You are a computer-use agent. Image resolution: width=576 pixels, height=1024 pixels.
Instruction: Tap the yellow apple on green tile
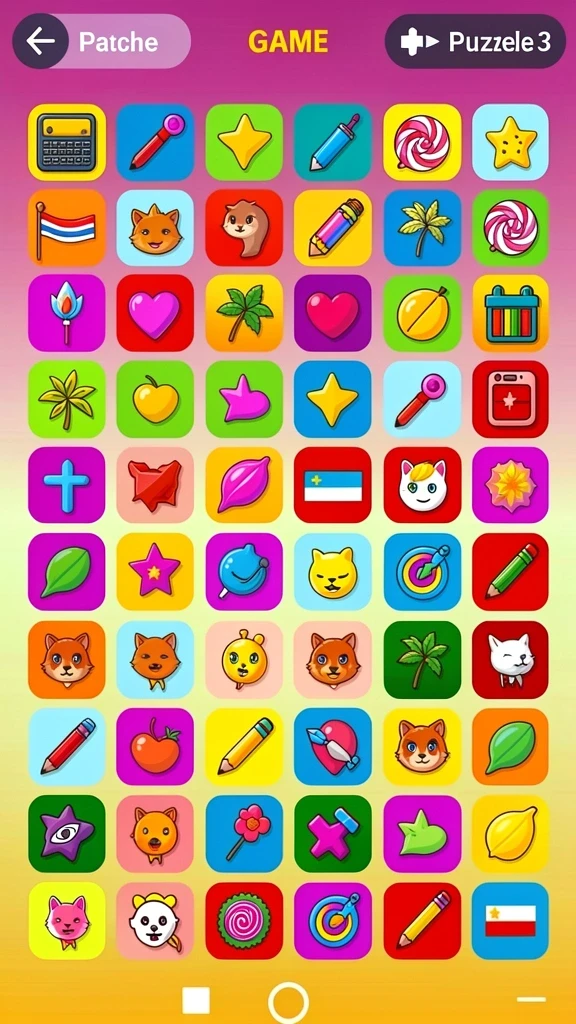155,399
